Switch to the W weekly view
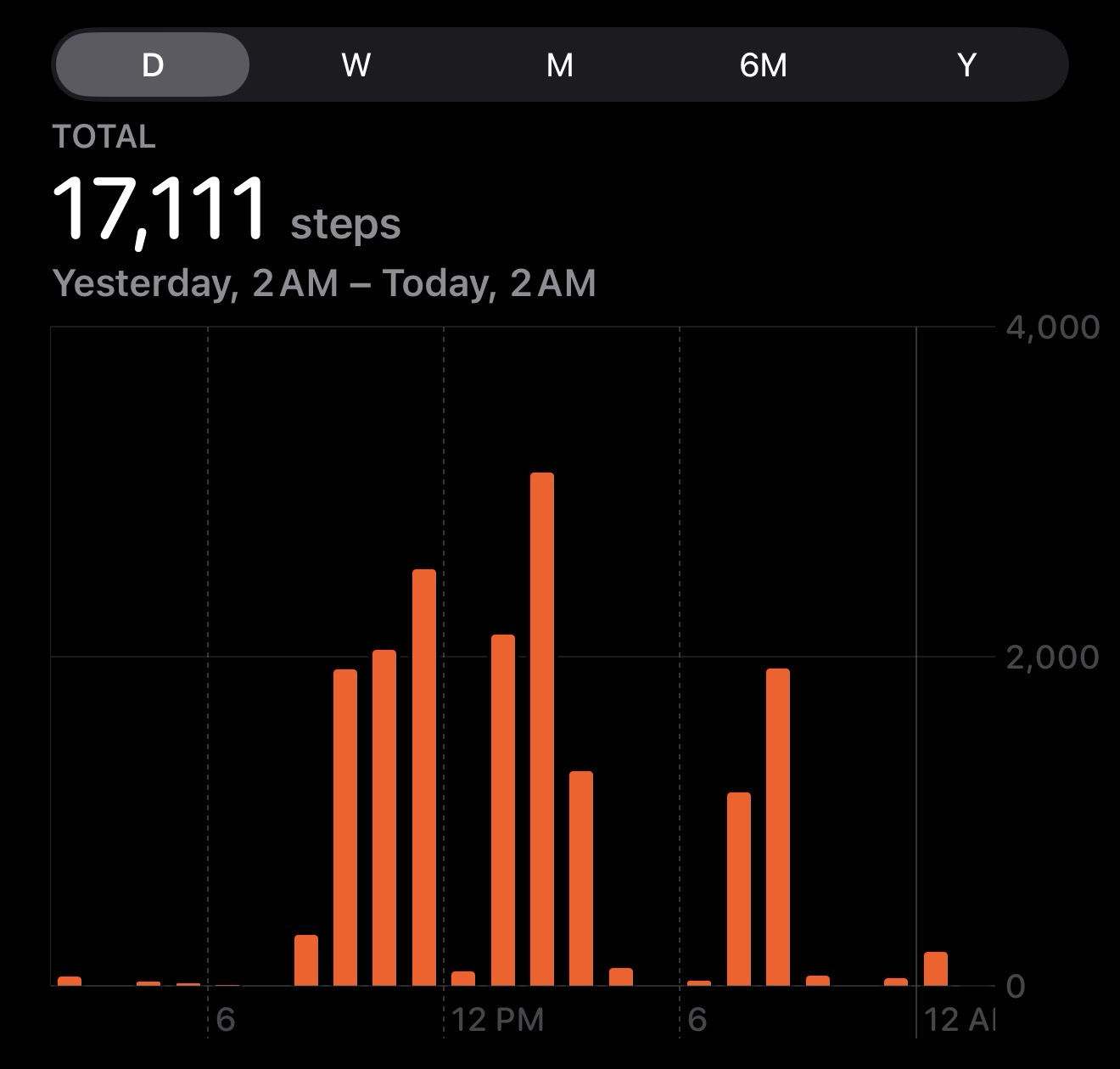The height and width of the screenshot is (1069, 1120). click(x=356, y=64)
